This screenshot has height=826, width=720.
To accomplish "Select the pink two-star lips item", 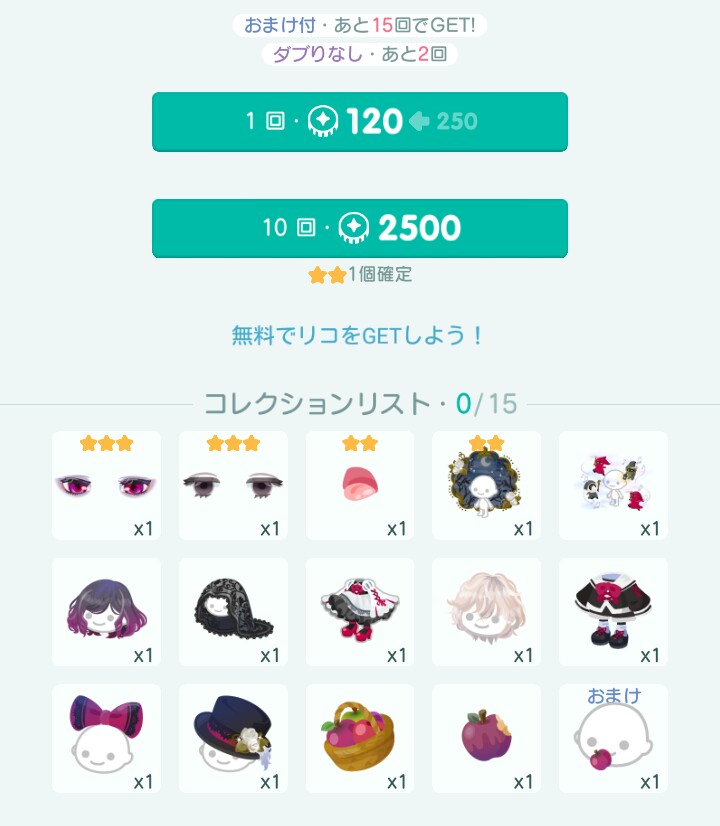I will (360, 486).
